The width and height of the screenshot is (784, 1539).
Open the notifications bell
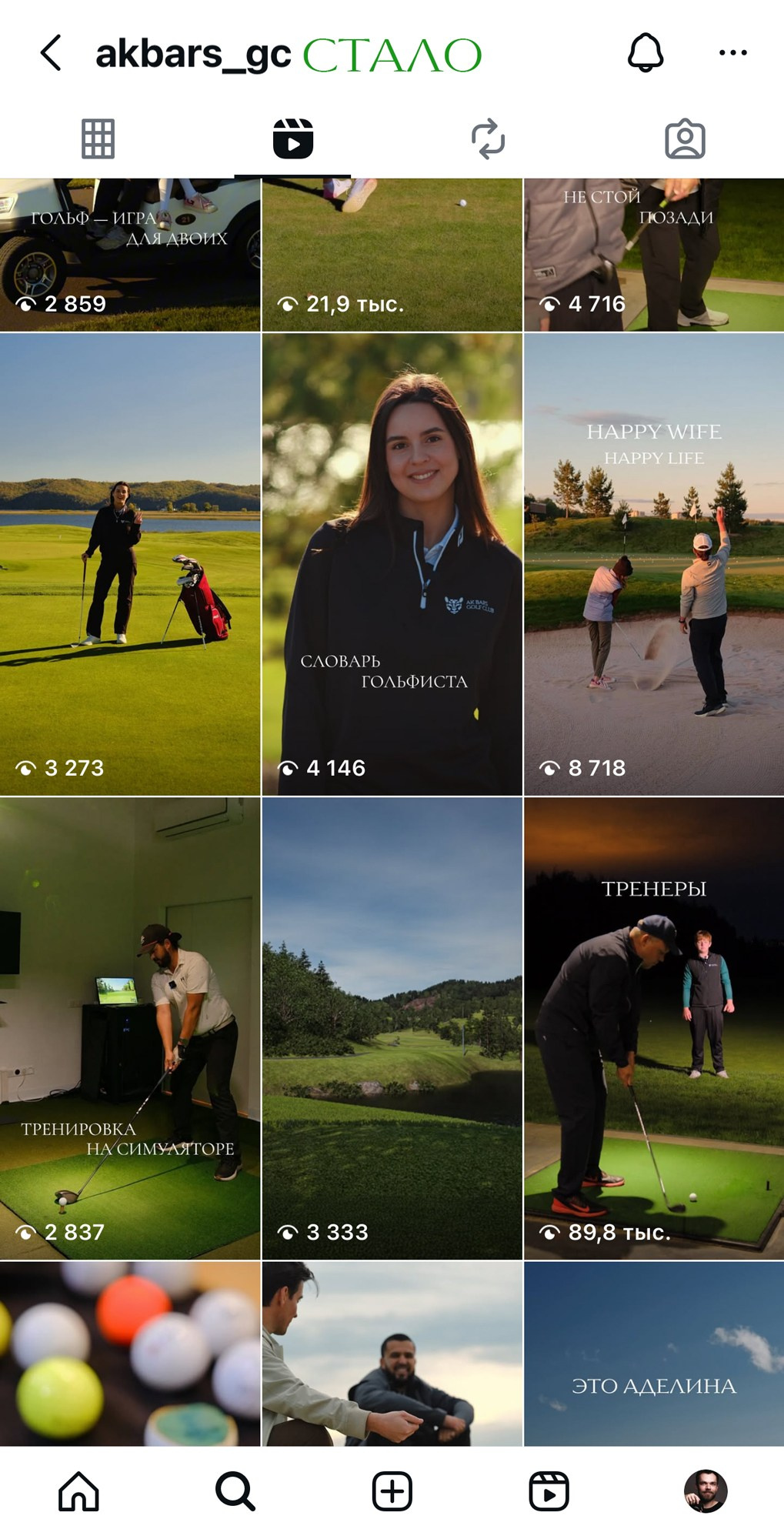click(x=646, y=53)
